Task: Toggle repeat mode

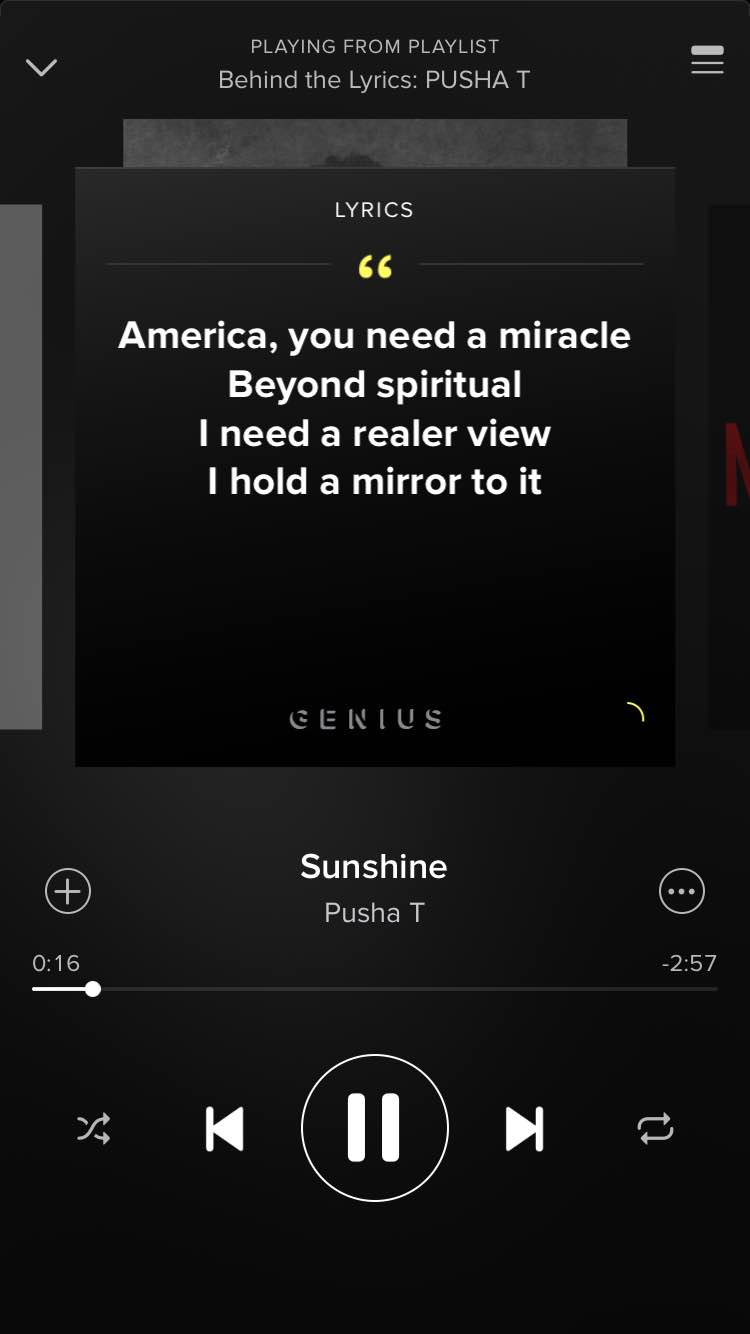Action: (656, 1129)
